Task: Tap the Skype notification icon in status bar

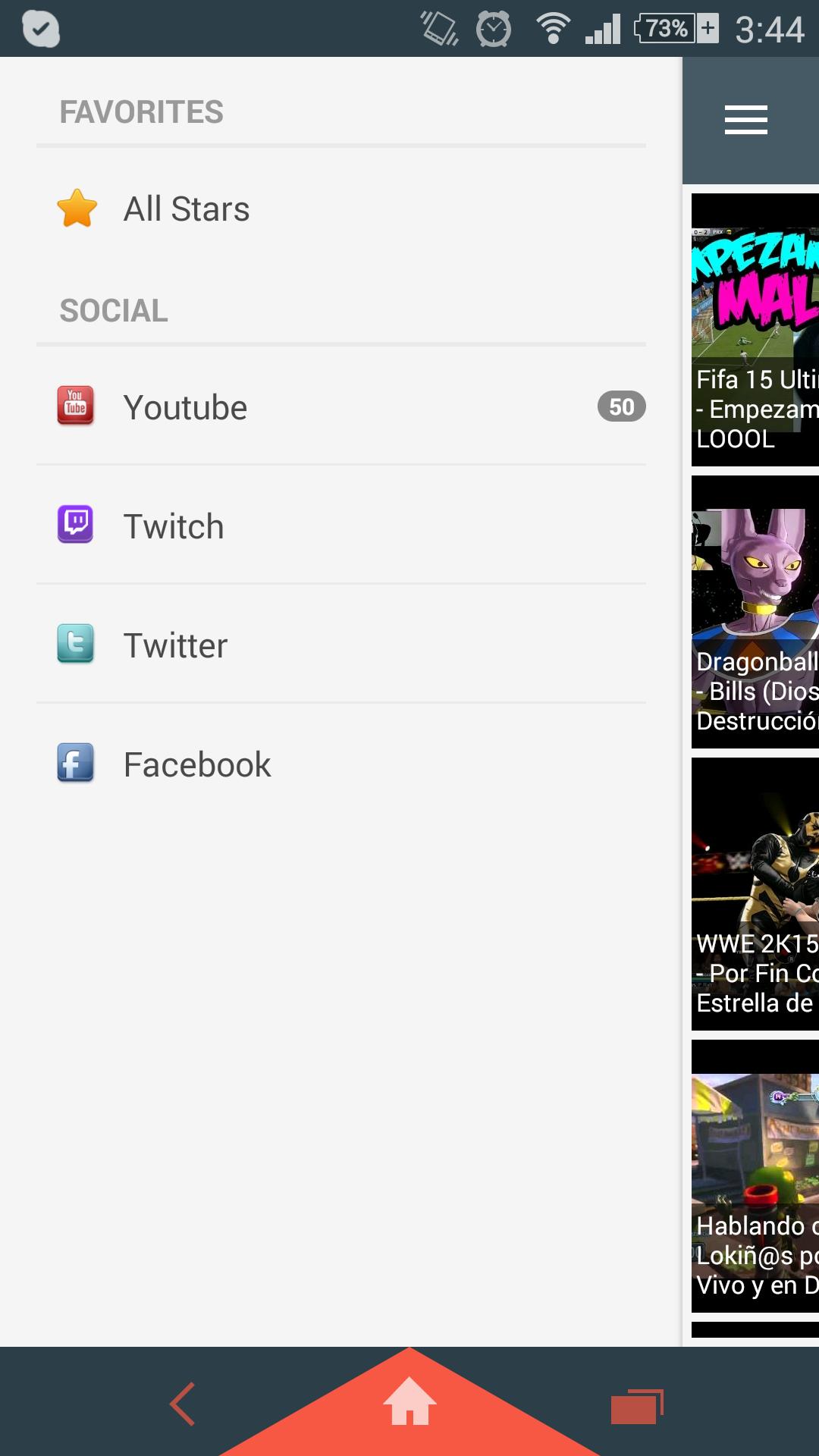Action: (x=43, y=30)
